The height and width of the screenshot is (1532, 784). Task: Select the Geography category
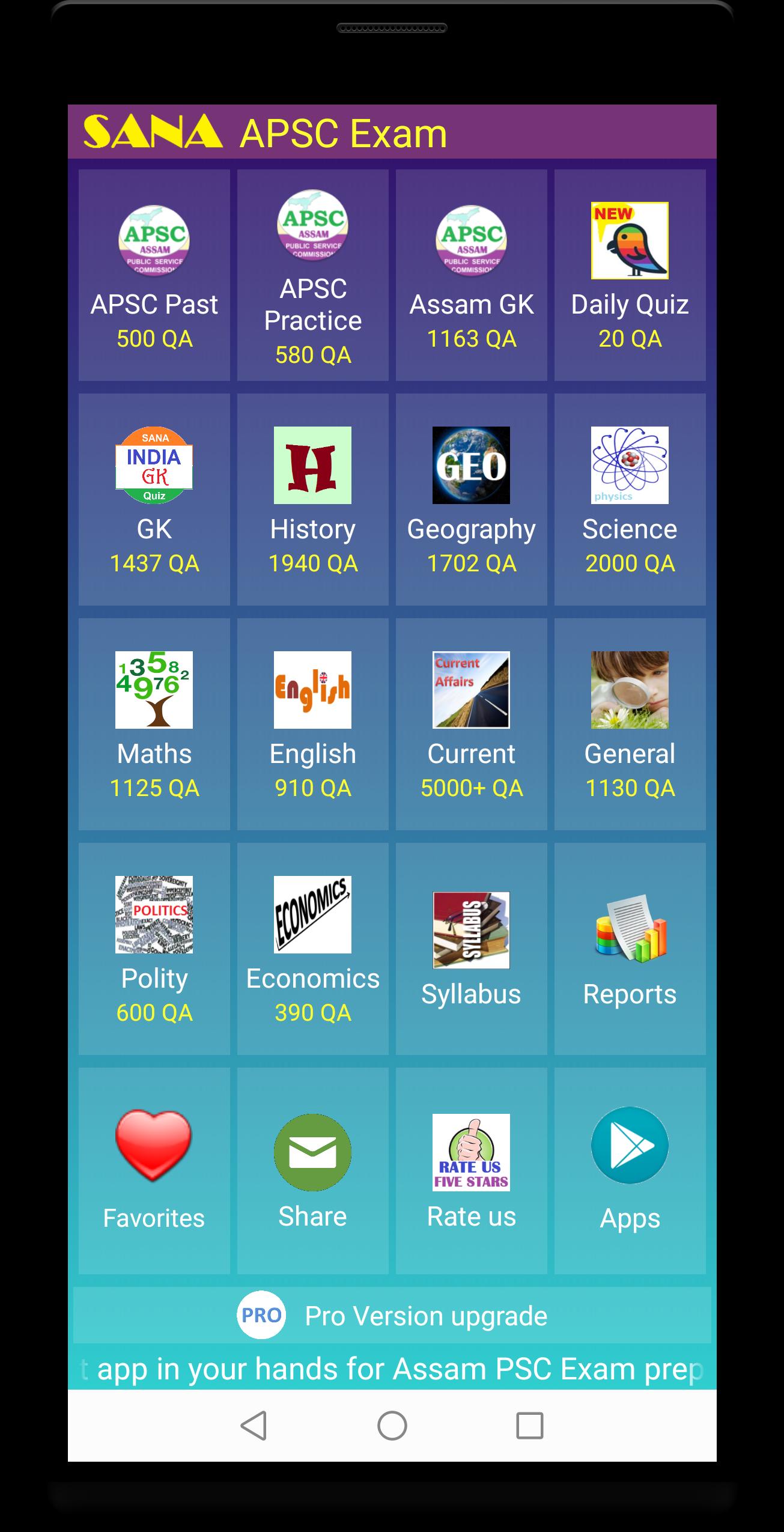(471, 499)
